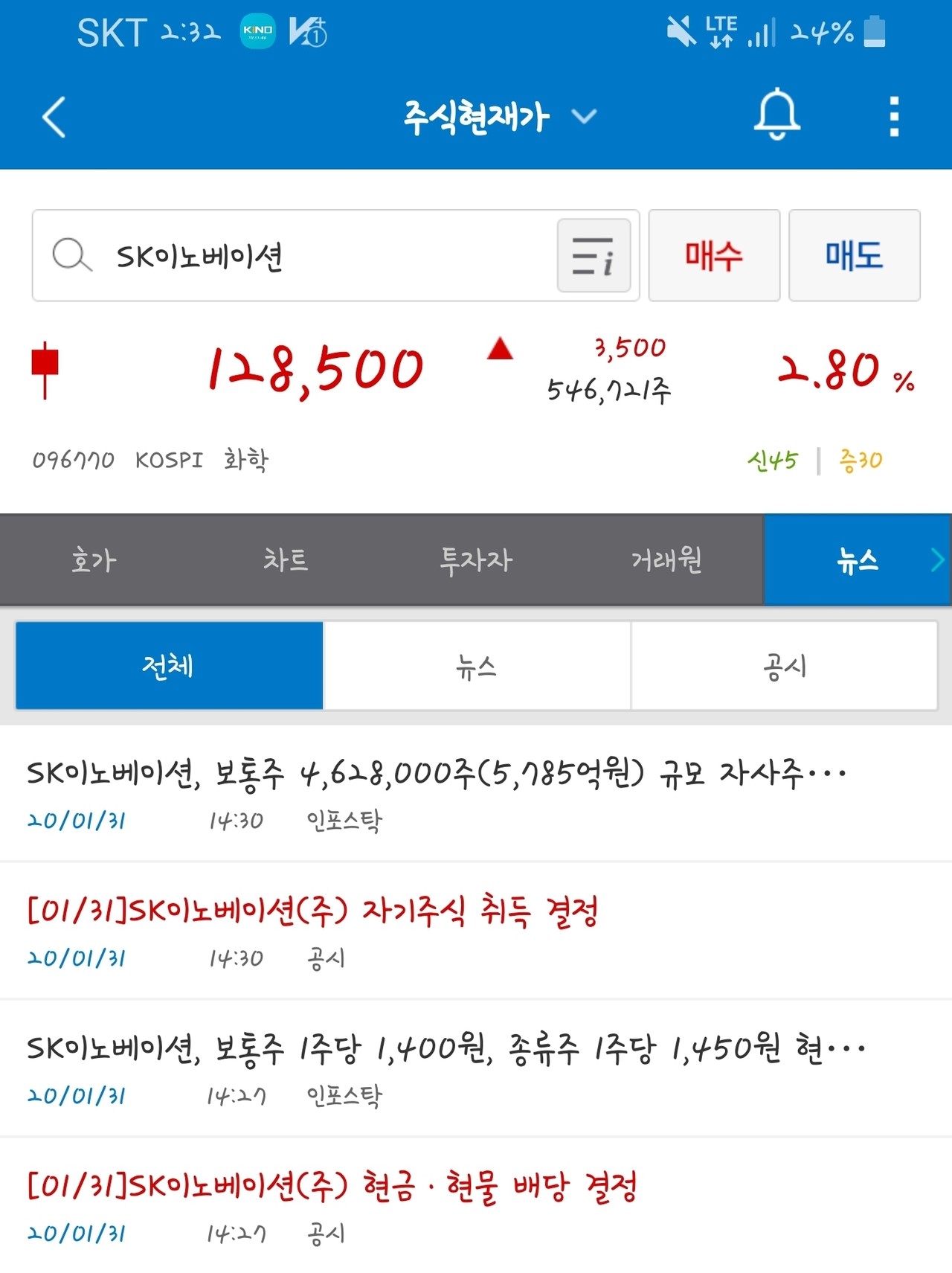The width and height of the screenshot is (952, 1273).
Task: Open the stock info list icon beside search
Action: [x=594, y=256]
